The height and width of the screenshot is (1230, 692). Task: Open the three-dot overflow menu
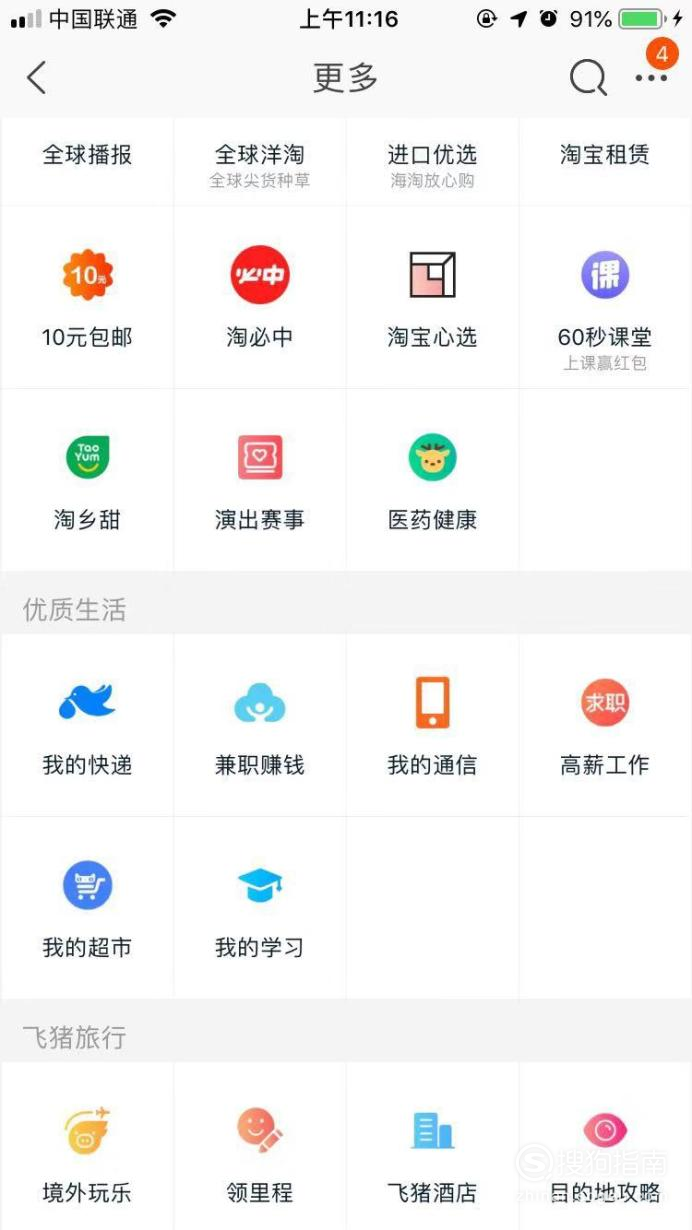tap(651, 79)
